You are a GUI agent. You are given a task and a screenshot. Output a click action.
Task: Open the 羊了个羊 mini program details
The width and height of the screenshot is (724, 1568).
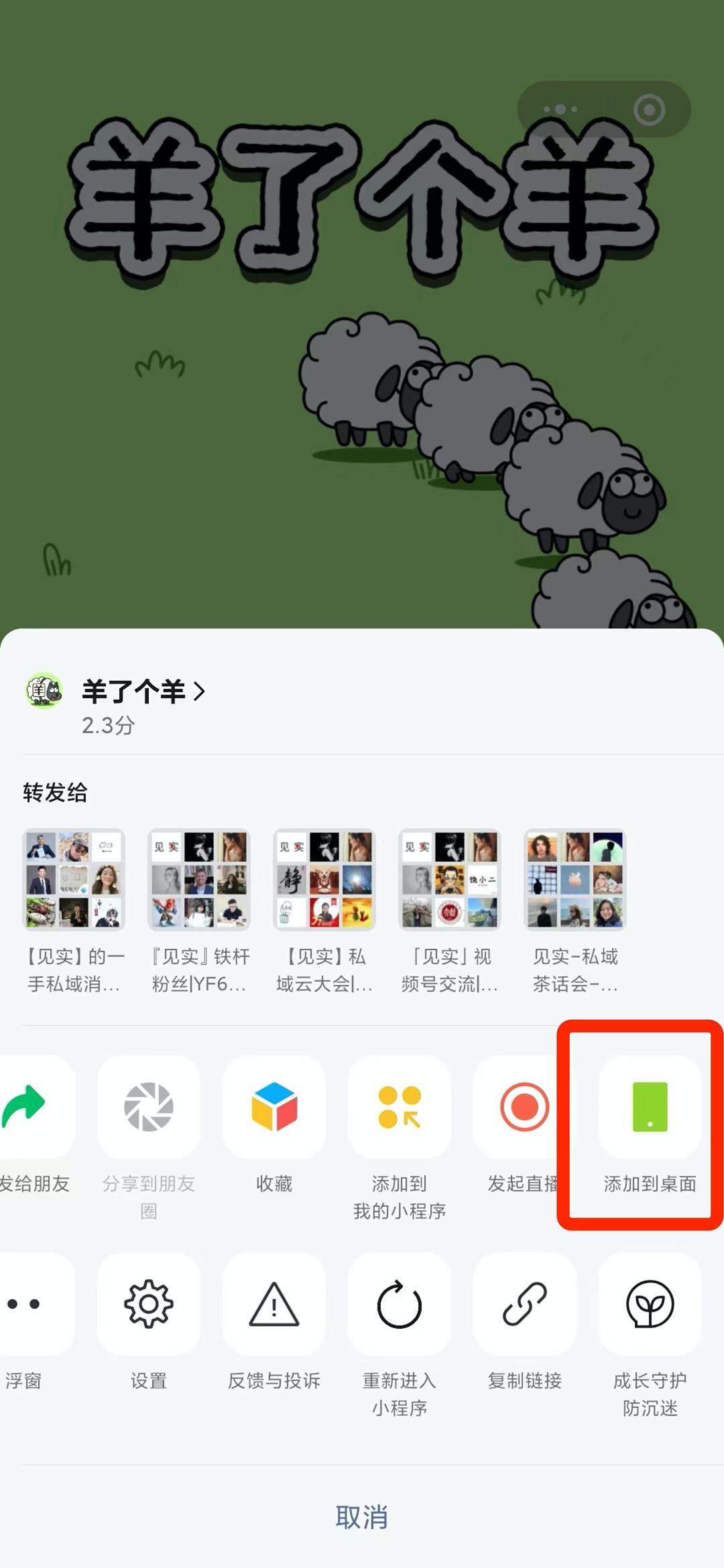tap(142, 692)
